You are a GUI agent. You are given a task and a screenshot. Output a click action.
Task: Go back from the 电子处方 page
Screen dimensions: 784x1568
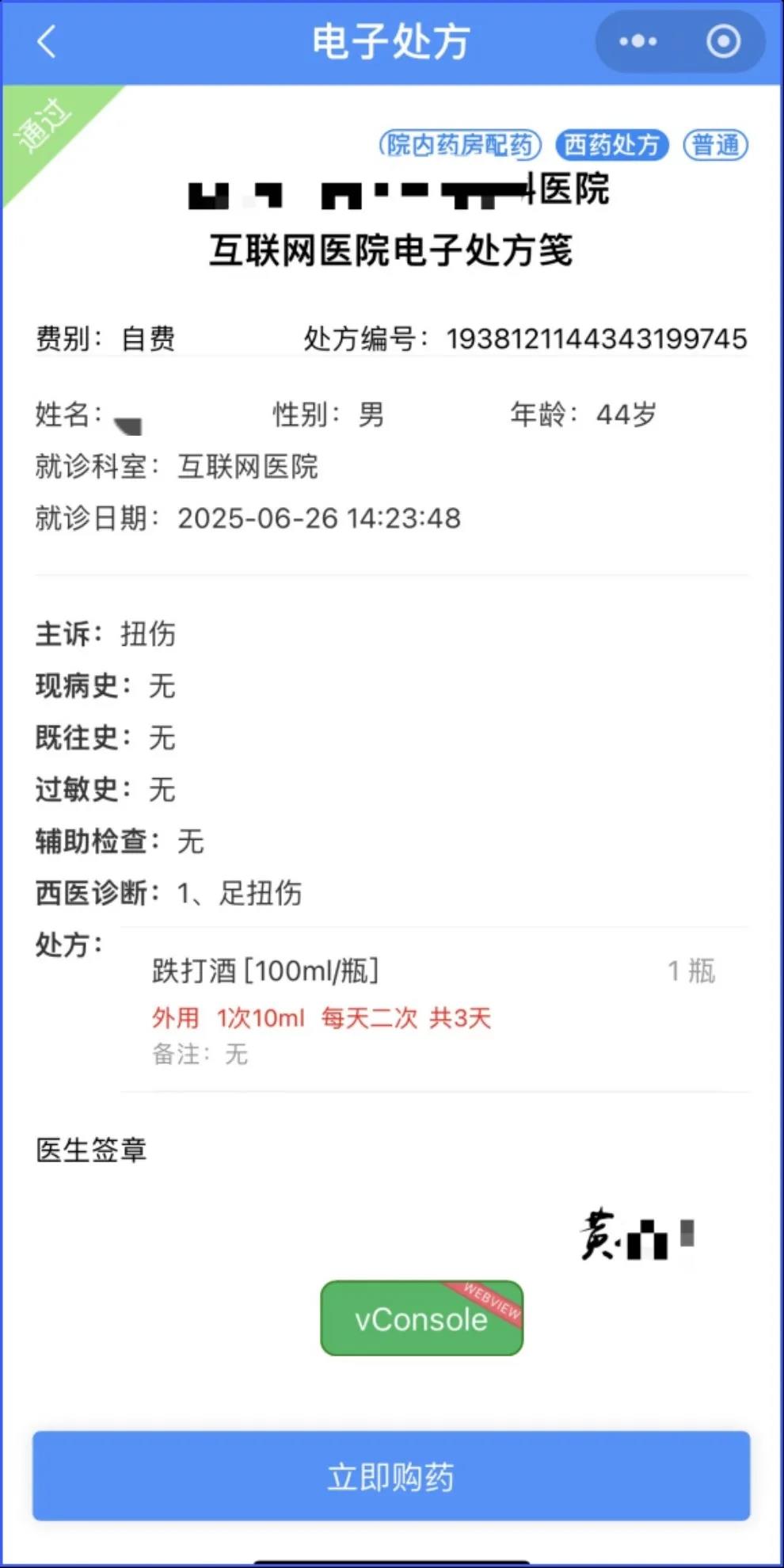click(48, 41)
